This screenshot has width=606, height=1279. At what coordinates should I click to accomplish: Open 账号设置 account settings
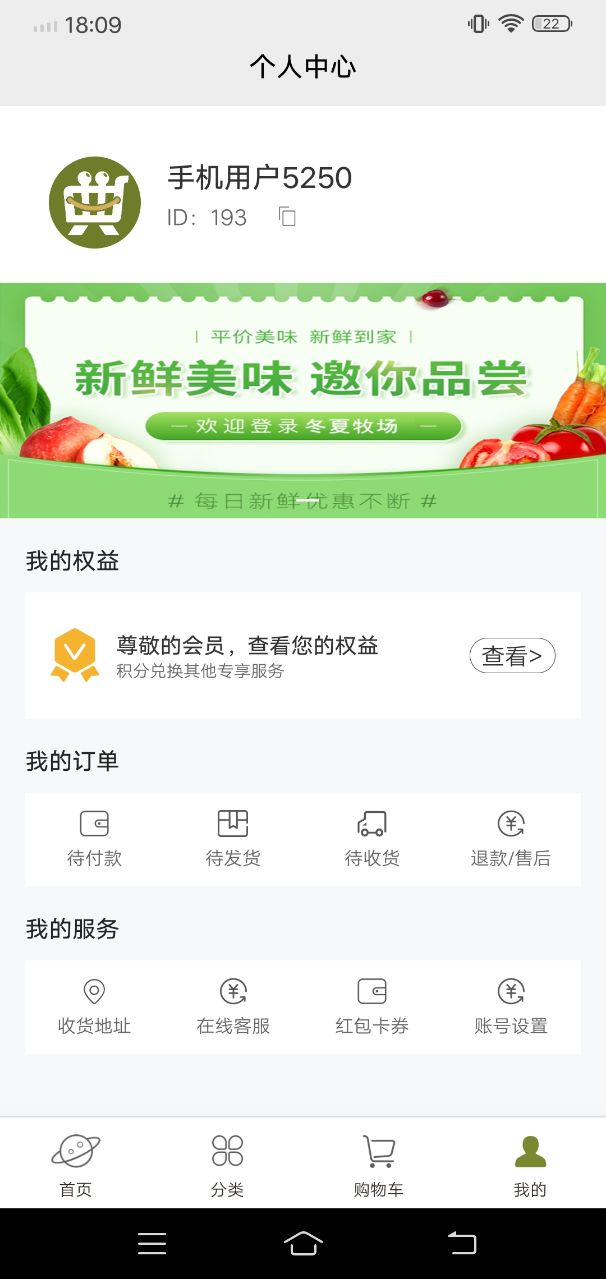[511, 1007]
